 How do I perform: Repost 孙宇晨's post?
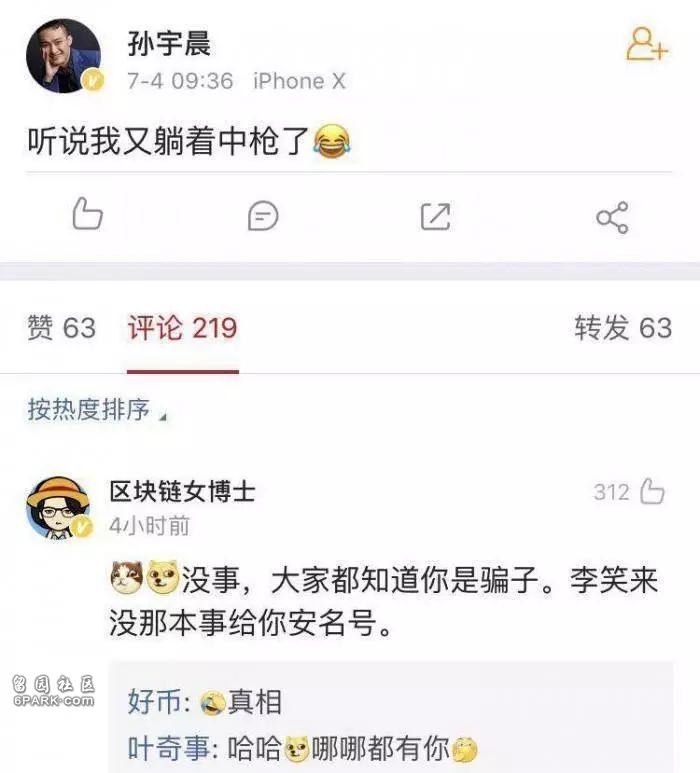[436, 216]
